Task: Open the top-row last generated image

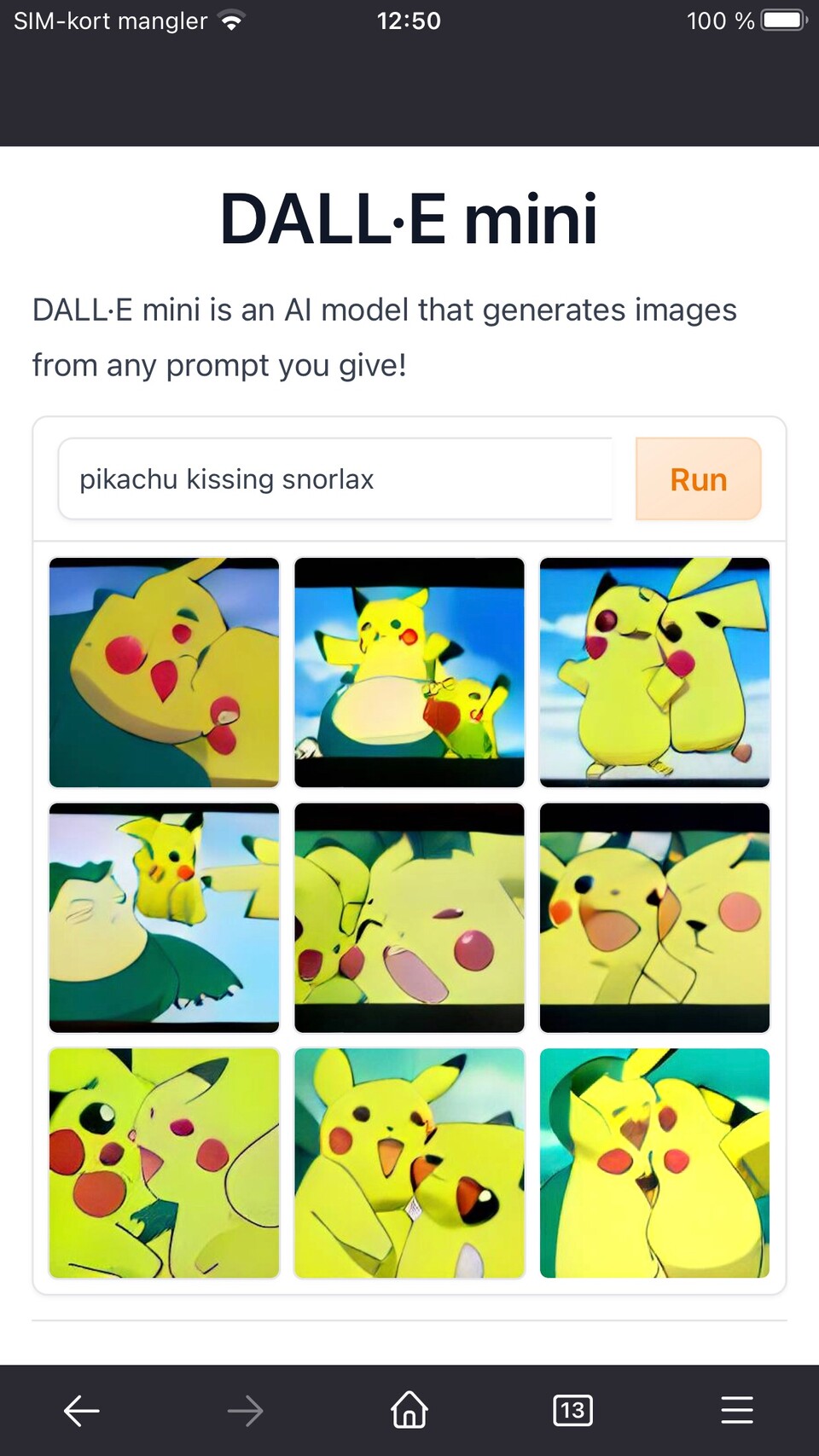Action: 654,672
